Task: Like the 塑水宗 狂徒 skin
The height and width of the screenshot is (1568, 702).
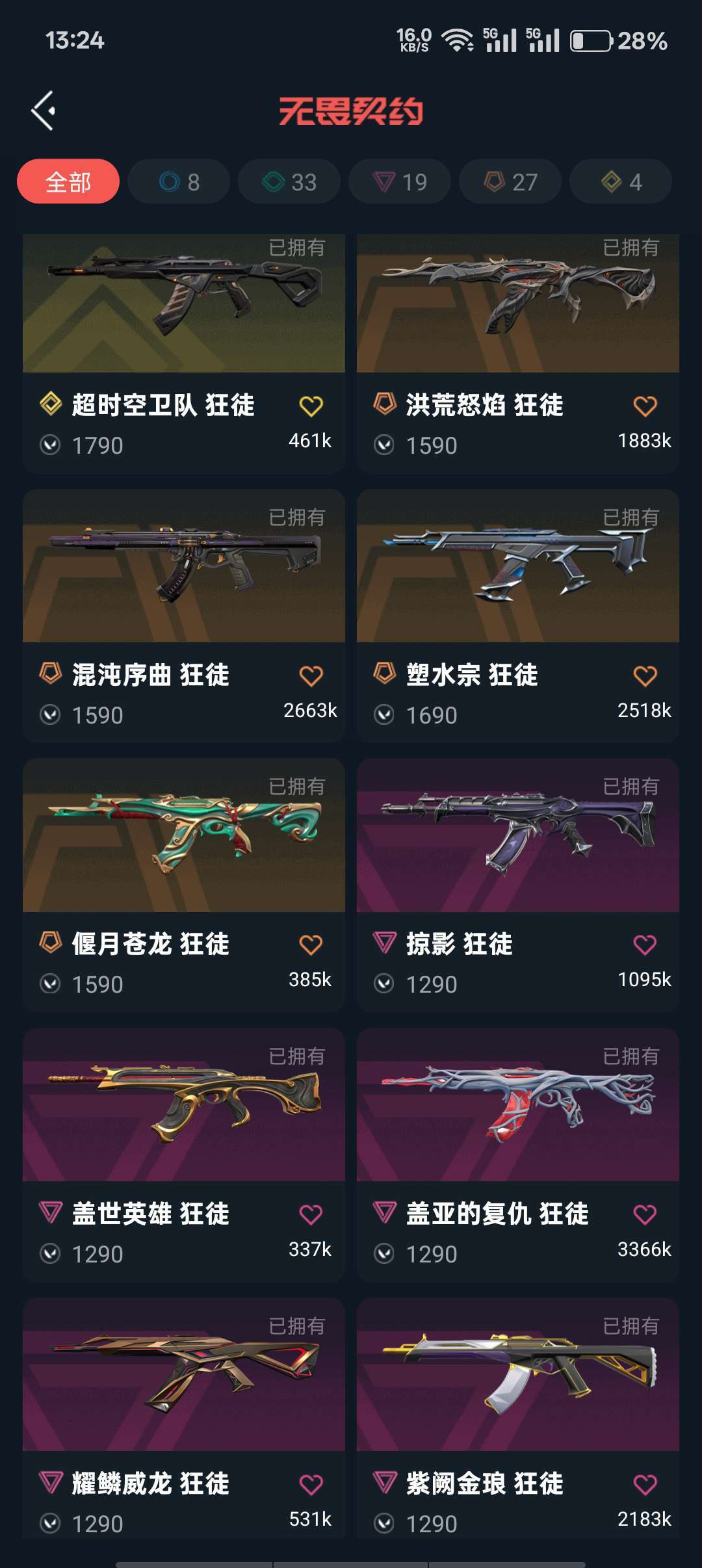Action: coord(645,676)
